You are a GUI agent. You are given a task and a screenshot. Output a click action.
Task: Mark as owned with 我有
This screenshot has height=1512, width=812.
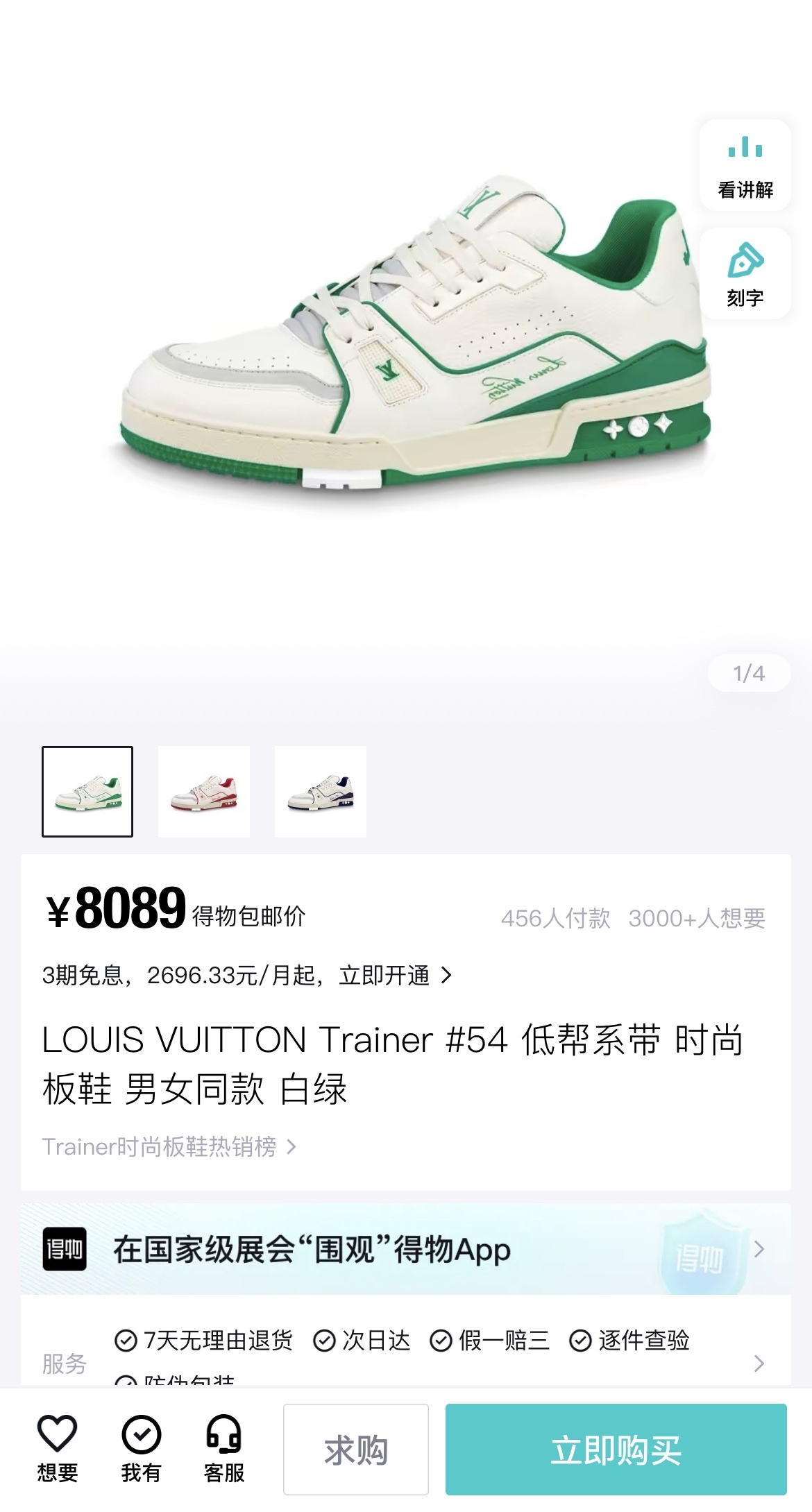(x=141, y=1448)
